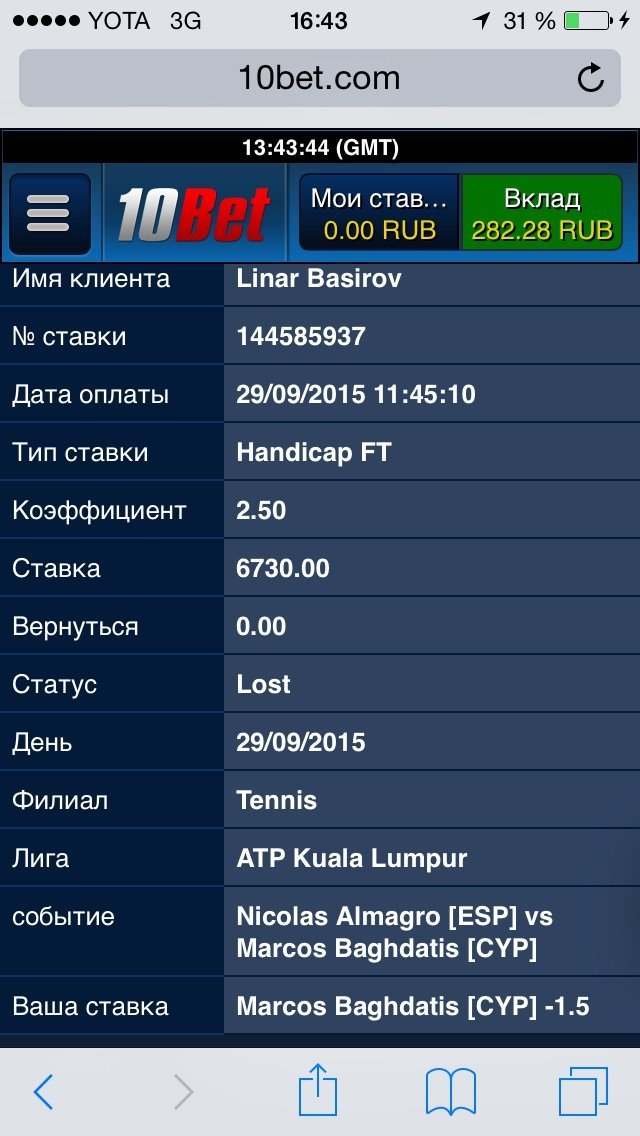Open the 10Bet home logo

(x=194, y=213)
